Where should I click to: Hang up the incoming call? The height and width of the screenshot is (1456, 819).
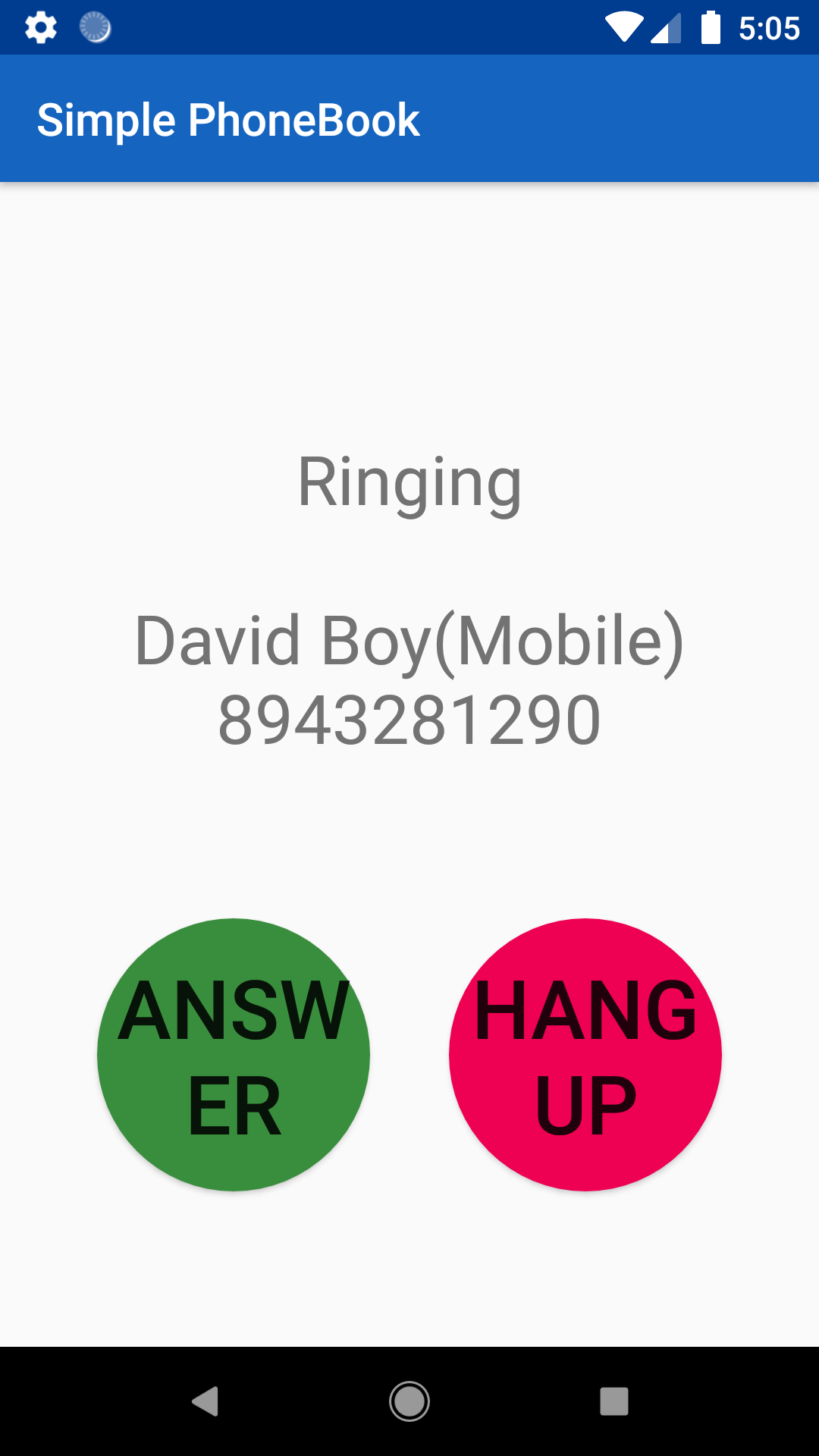(x=585, y=1054)
